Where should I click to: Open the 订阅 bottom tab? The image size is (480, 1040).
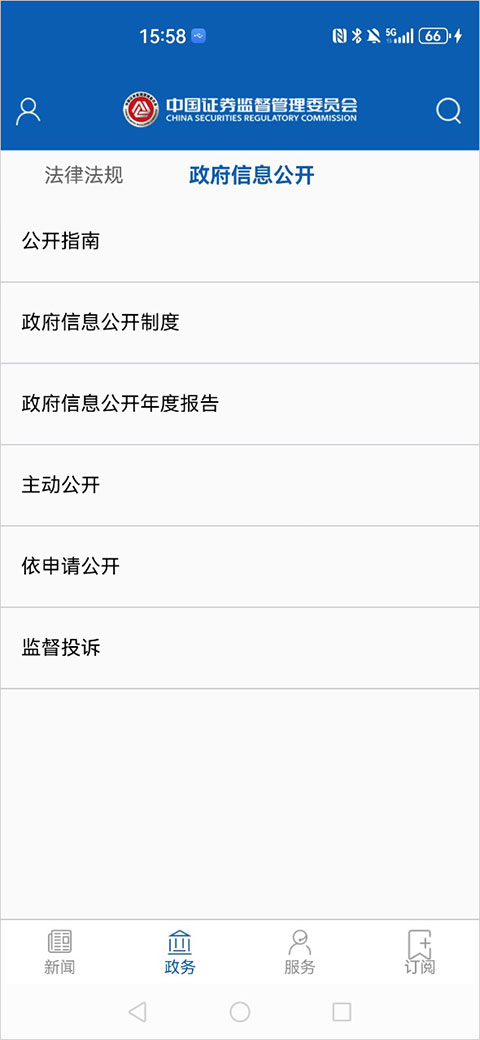coord(420,952)
